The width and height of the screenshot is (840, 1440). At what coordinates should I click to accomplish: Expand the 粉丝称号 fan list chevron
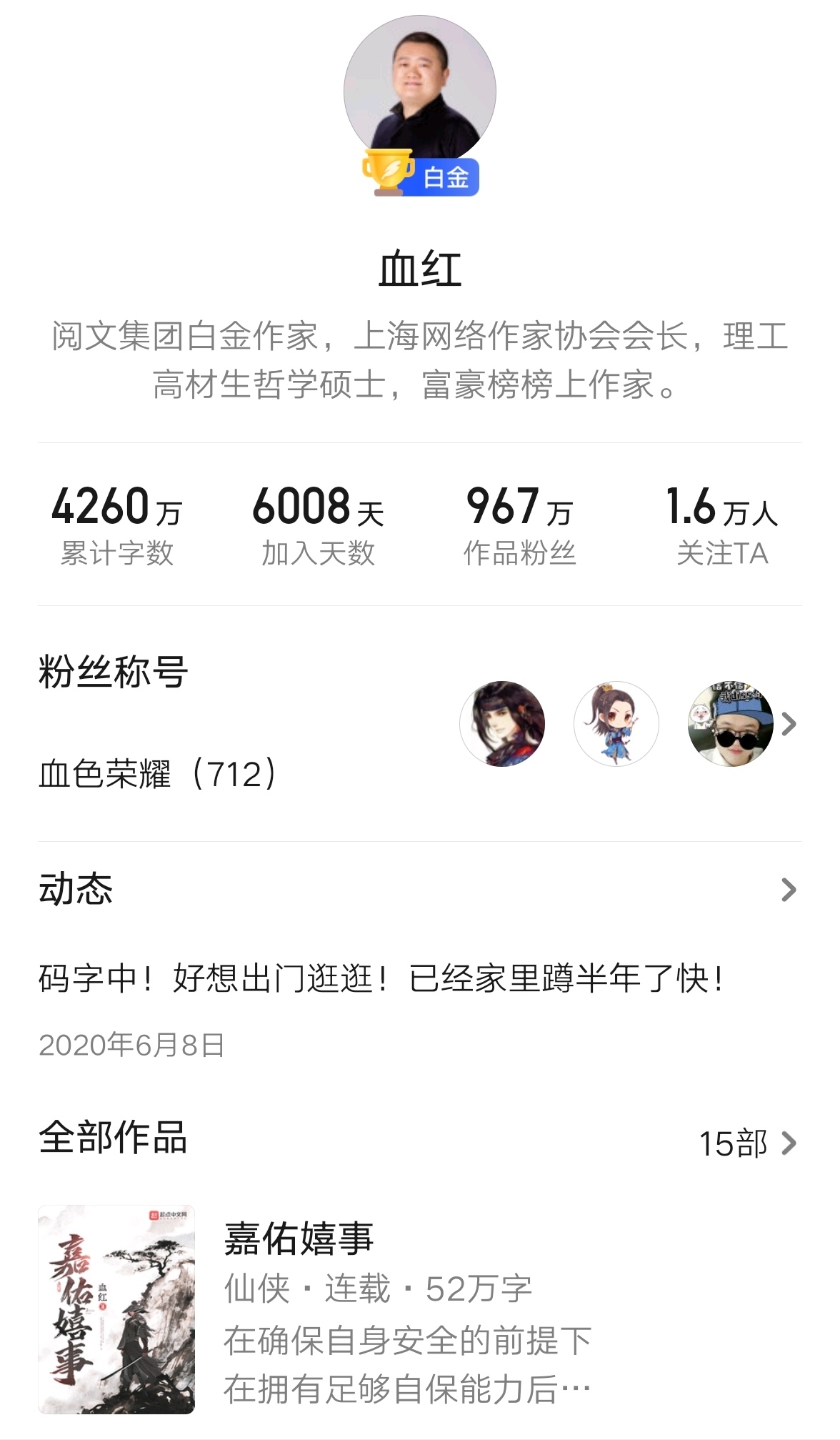point(789,724)
